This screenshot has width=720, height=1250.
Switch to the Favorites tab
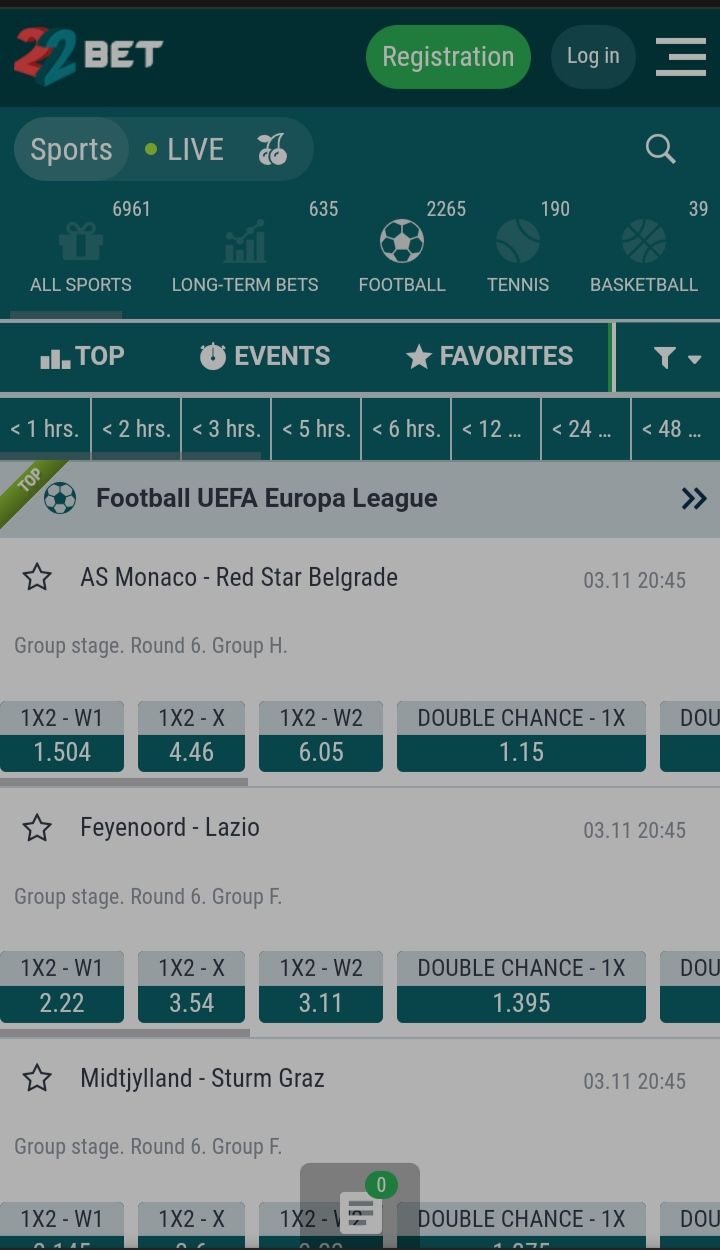tap(490, 356)
